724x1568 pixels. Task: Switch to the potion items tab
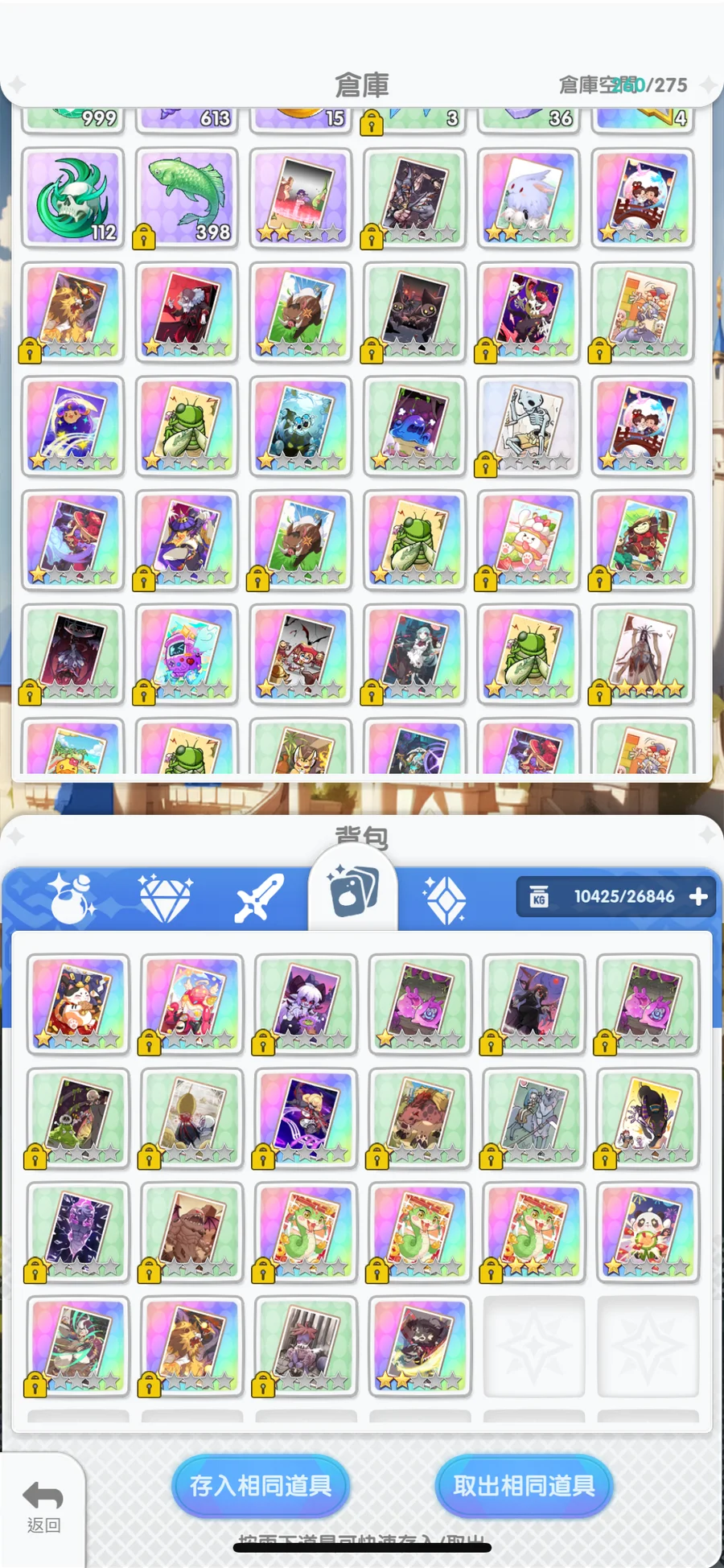pos(71,898)
